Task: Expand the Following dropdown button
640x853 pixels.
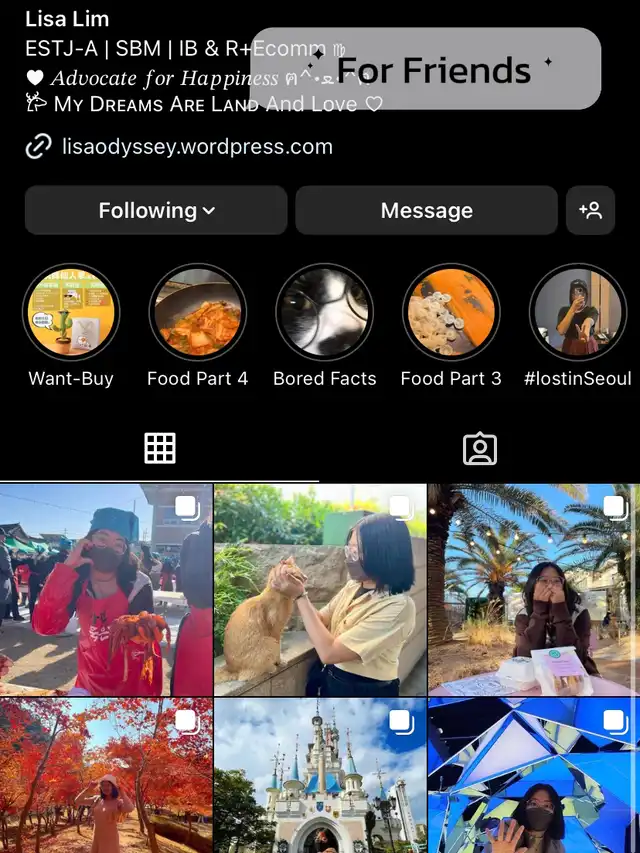Action: click(x=156, y=210)
